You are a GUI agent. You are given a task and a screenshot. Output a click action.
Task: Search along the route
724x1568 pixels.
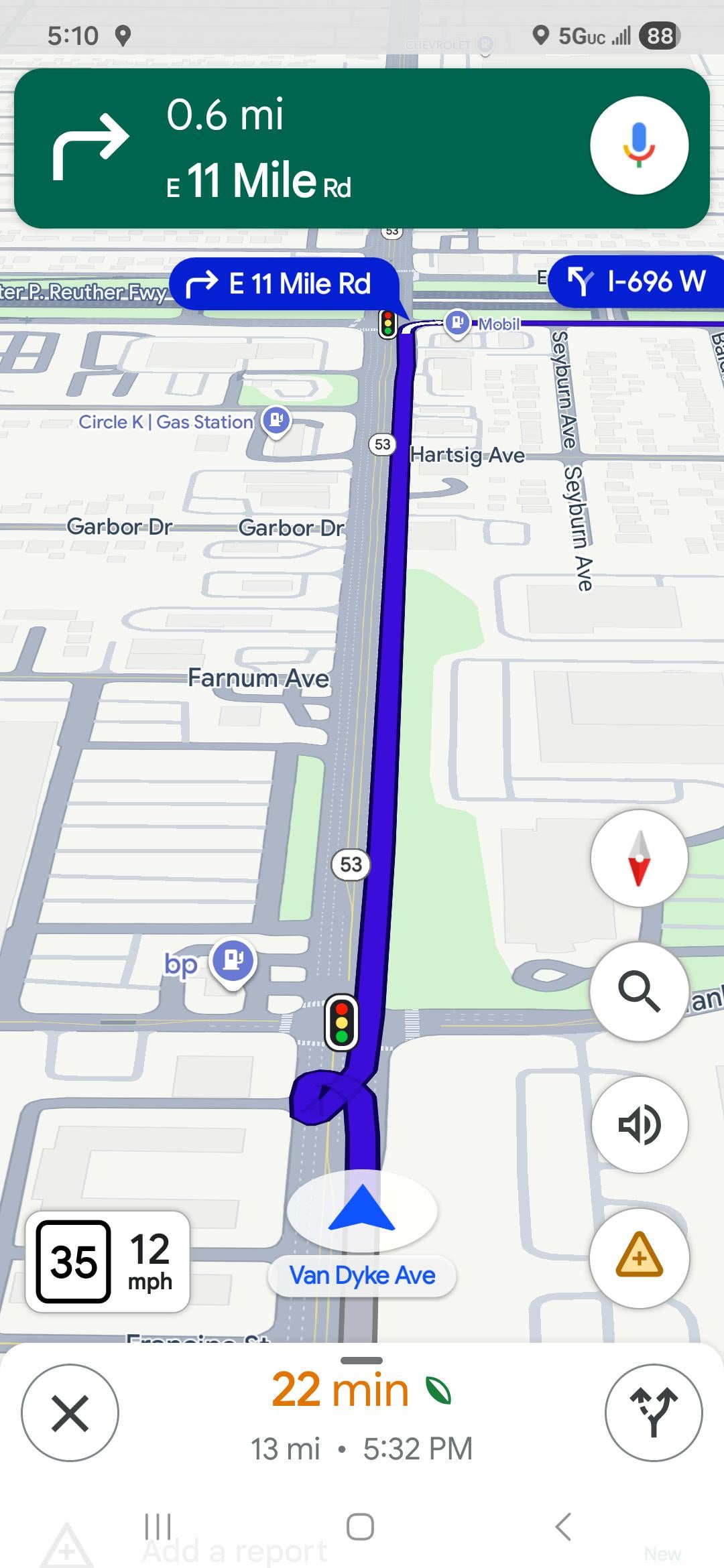coord(639,991)
